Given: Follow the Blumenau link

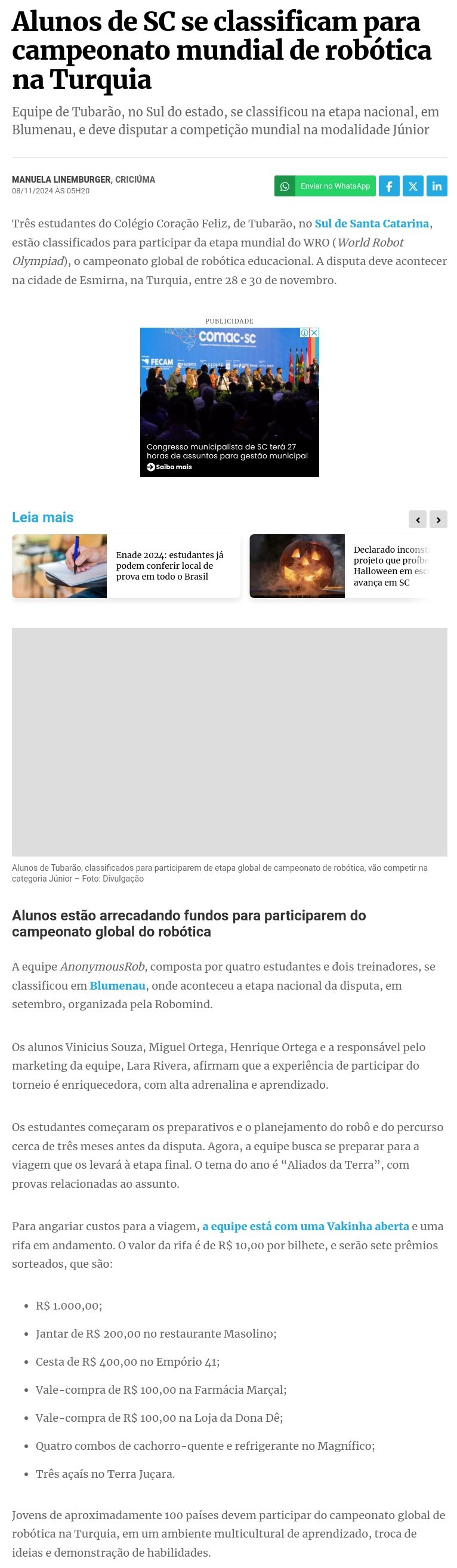Looking at the screenshot, I should 118,985.
